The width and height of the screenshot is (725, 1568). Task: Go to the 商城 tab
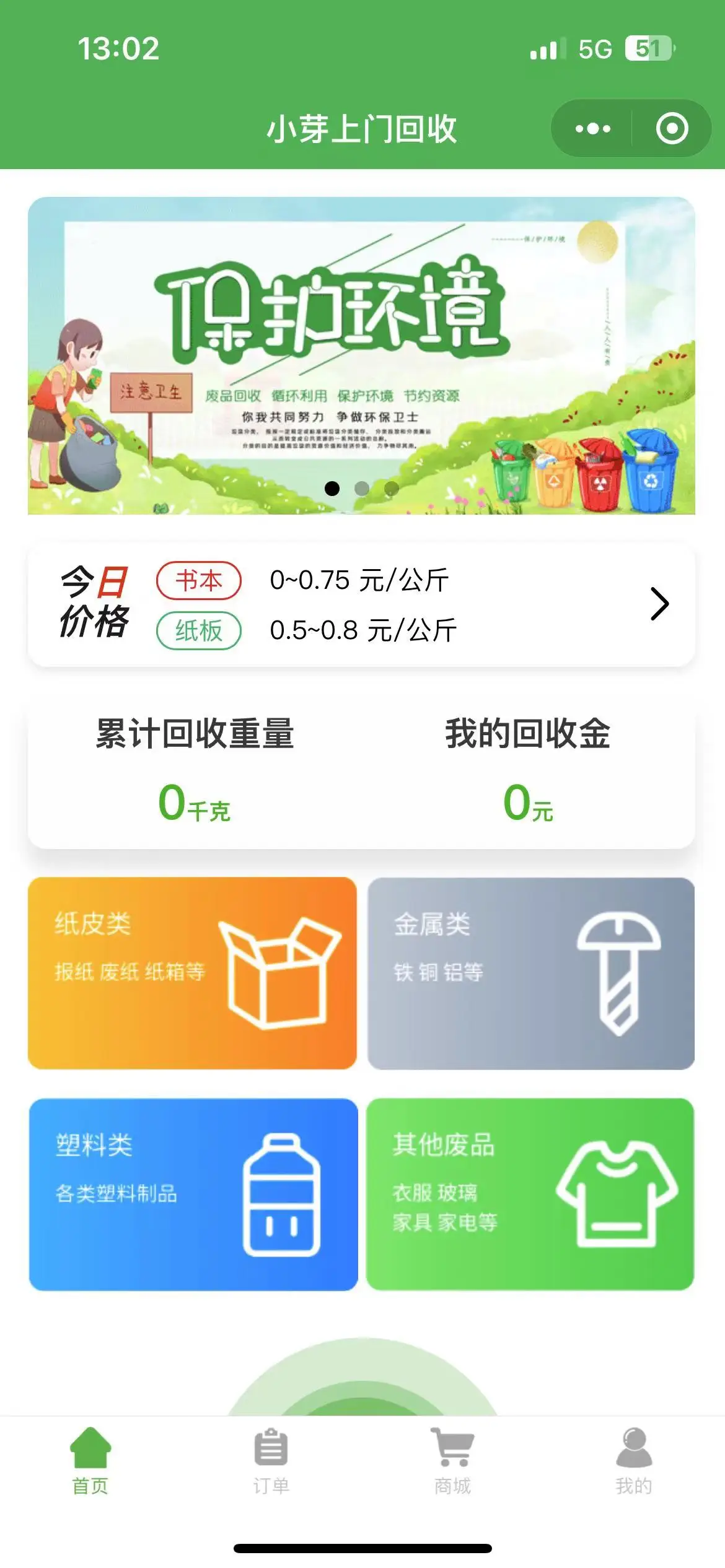point(452,1460)
